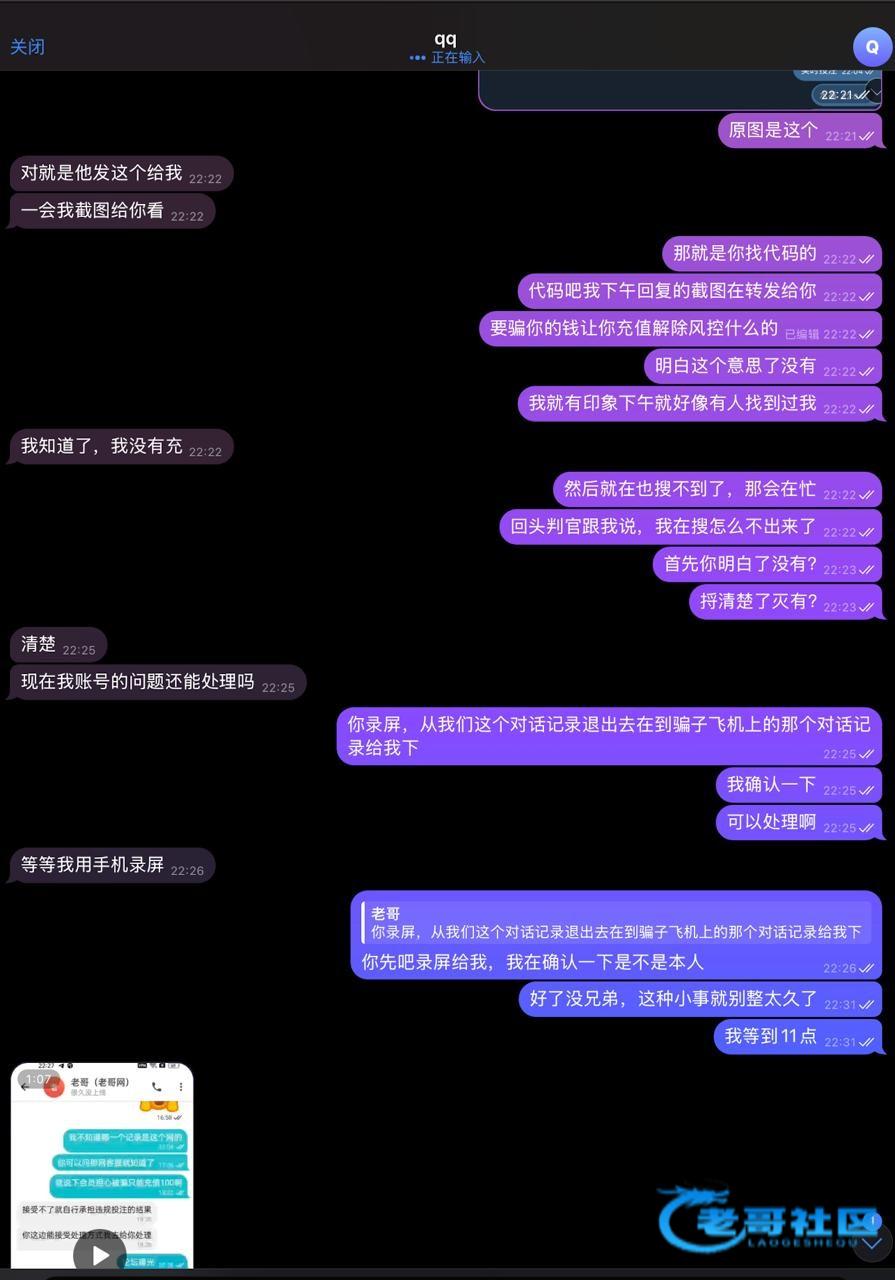Open chat info via the qq title
This screenshot has height=1280, width=895.
tap(446, 39)
